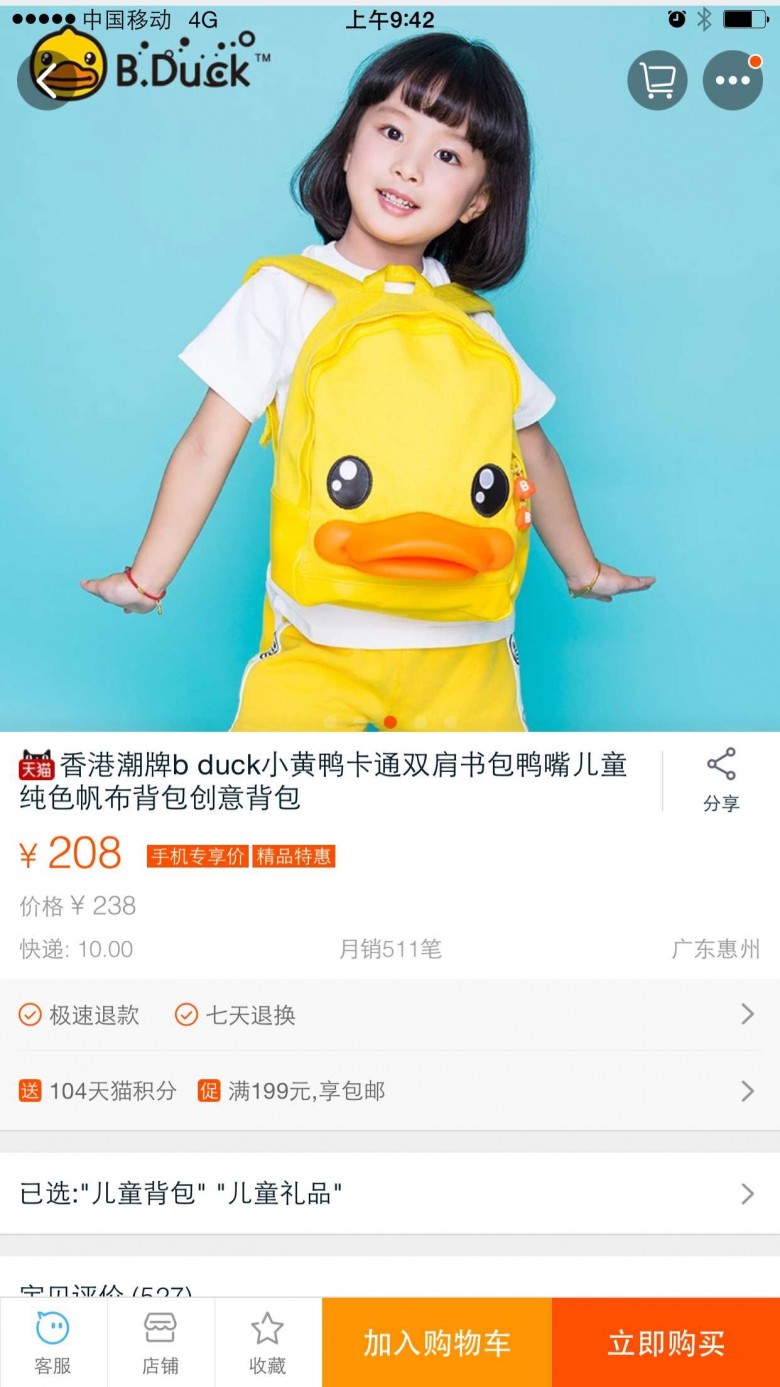Image resolution: width=780 pixels, height=1387 pixels.
Task: Visit the 店铺 store page
Action: click(x=160, y=1342)
